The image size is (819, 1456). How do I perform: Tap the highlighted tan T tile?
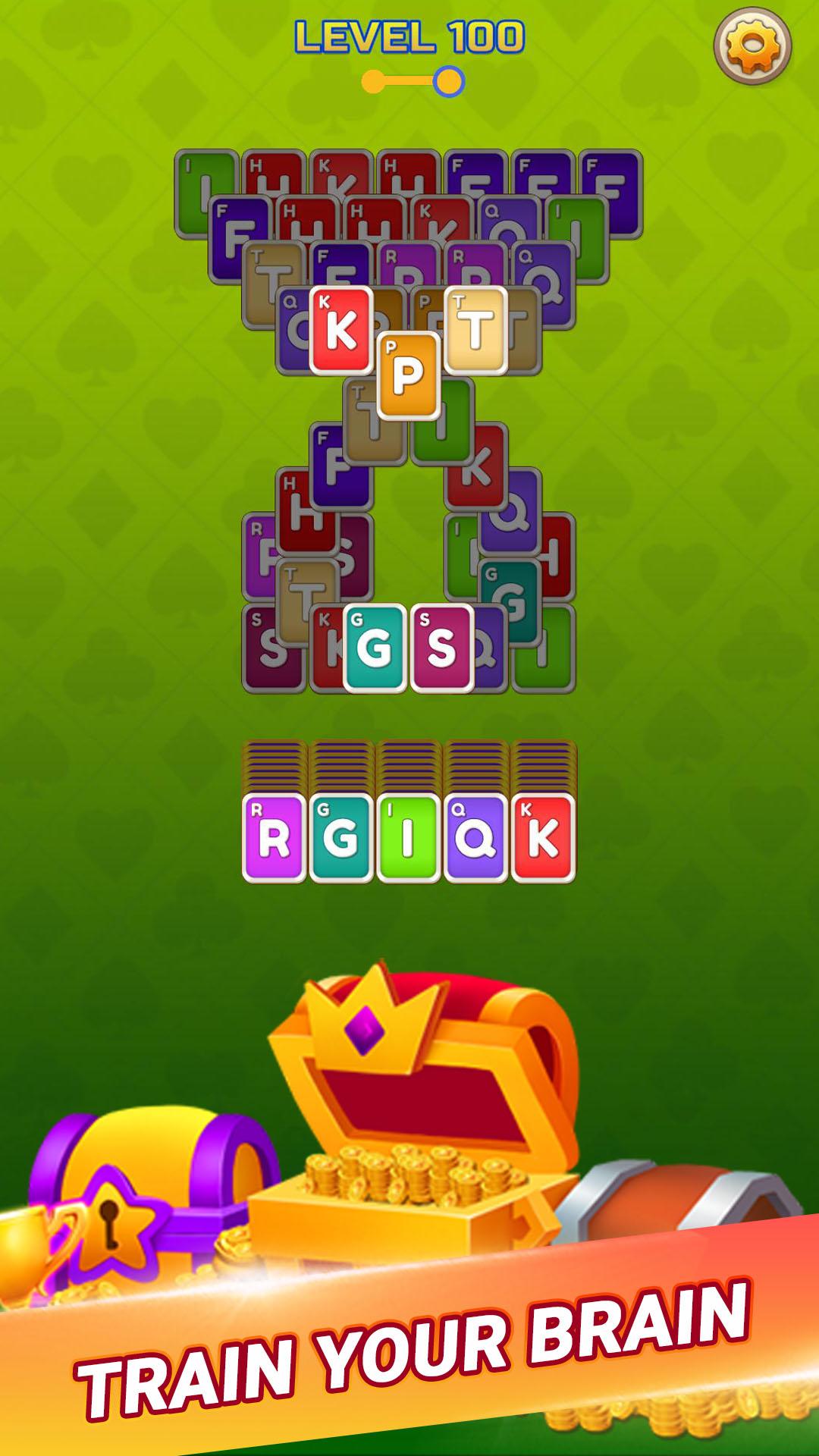(x=475, y=330)
